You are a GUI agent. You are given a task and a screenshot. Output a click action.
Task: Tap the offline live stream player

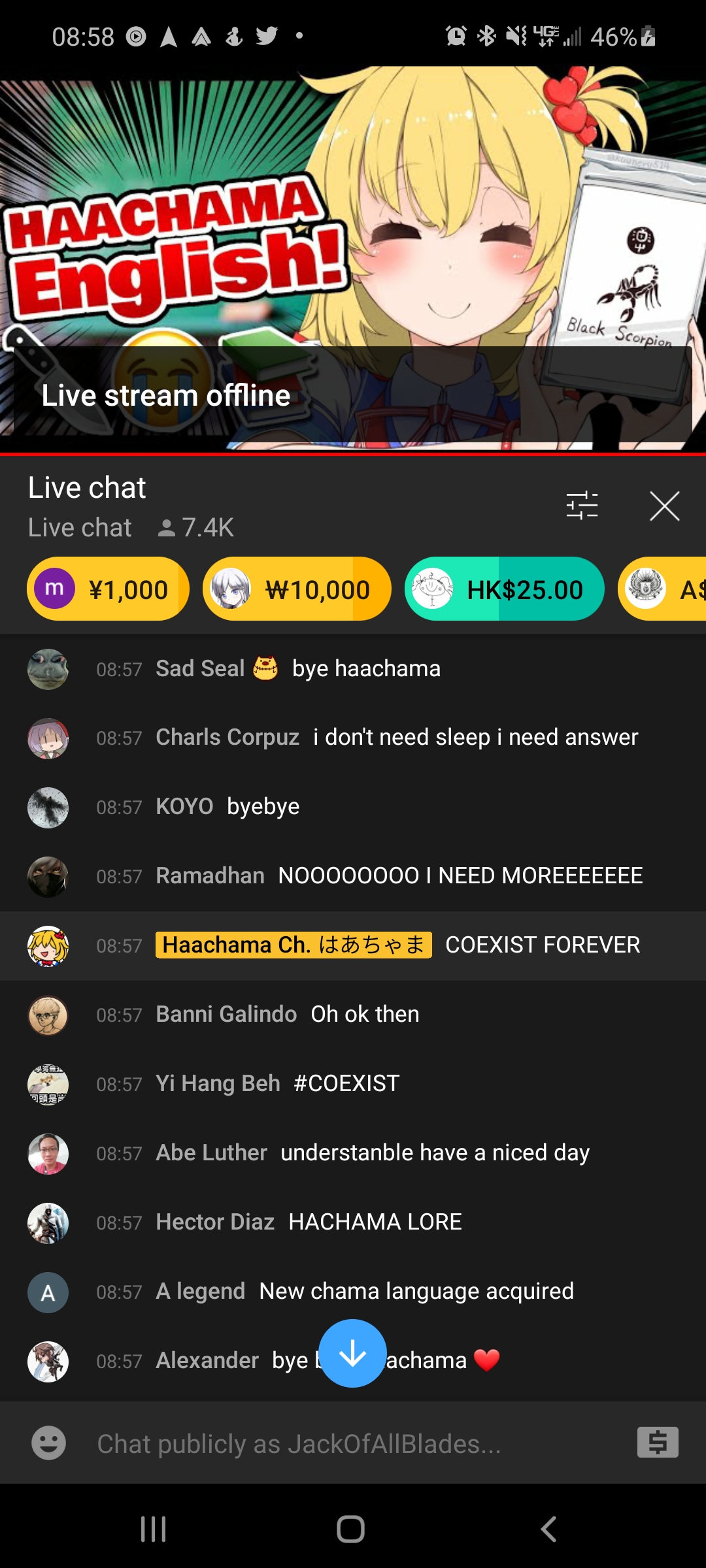(353, 258)
